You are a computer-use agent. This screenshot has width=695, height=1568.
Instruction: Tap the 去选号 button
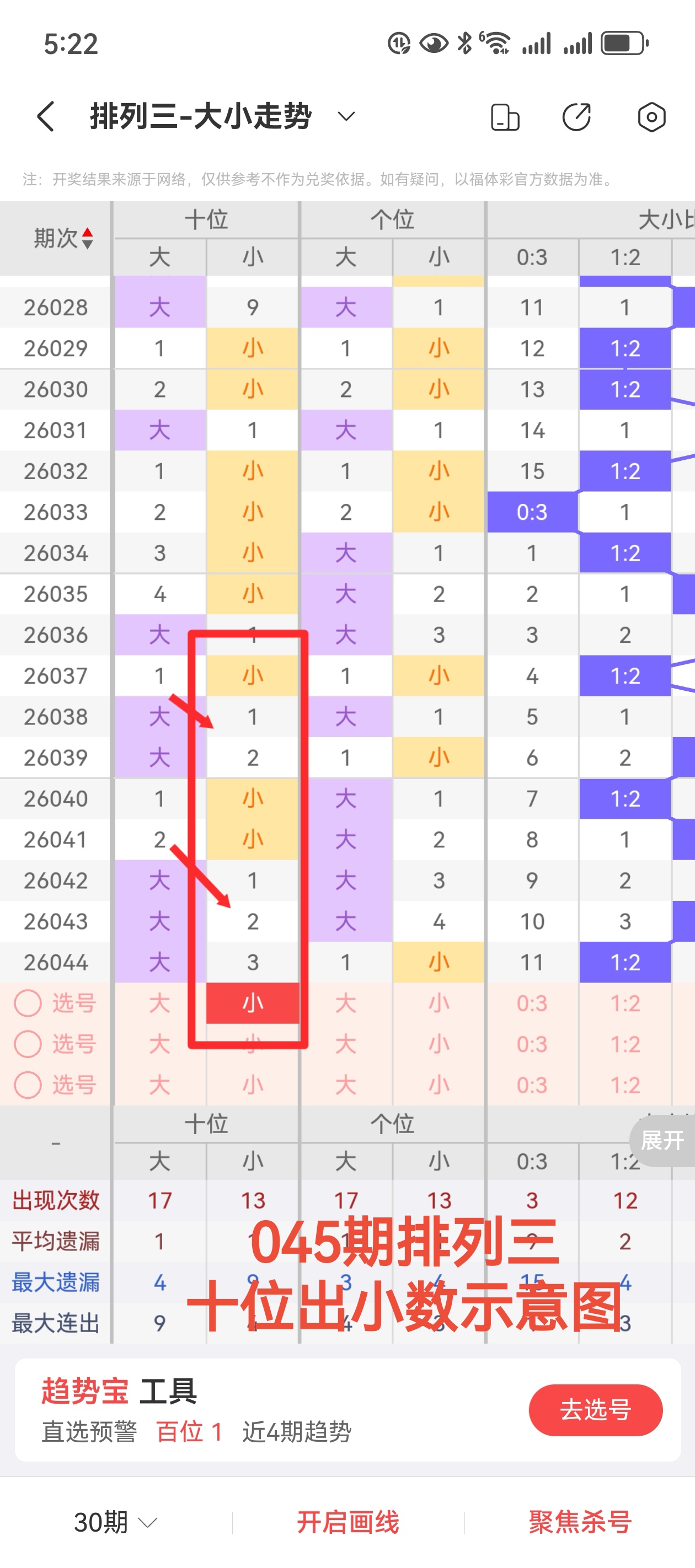pyautogui.click(x=595, y=1410)
